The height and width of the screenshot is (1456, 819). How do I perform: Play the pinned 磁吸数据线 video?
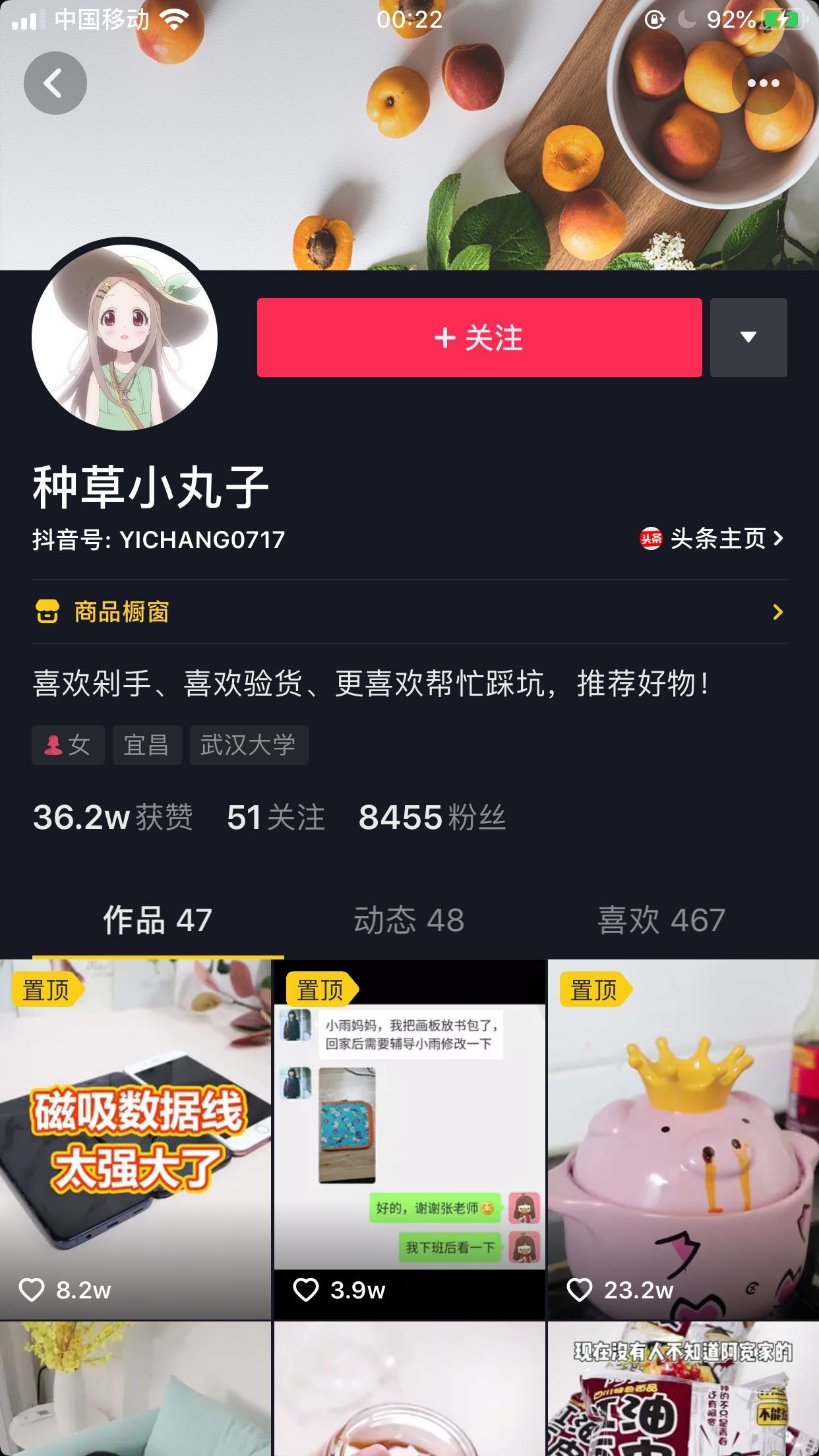(135, 1139)
